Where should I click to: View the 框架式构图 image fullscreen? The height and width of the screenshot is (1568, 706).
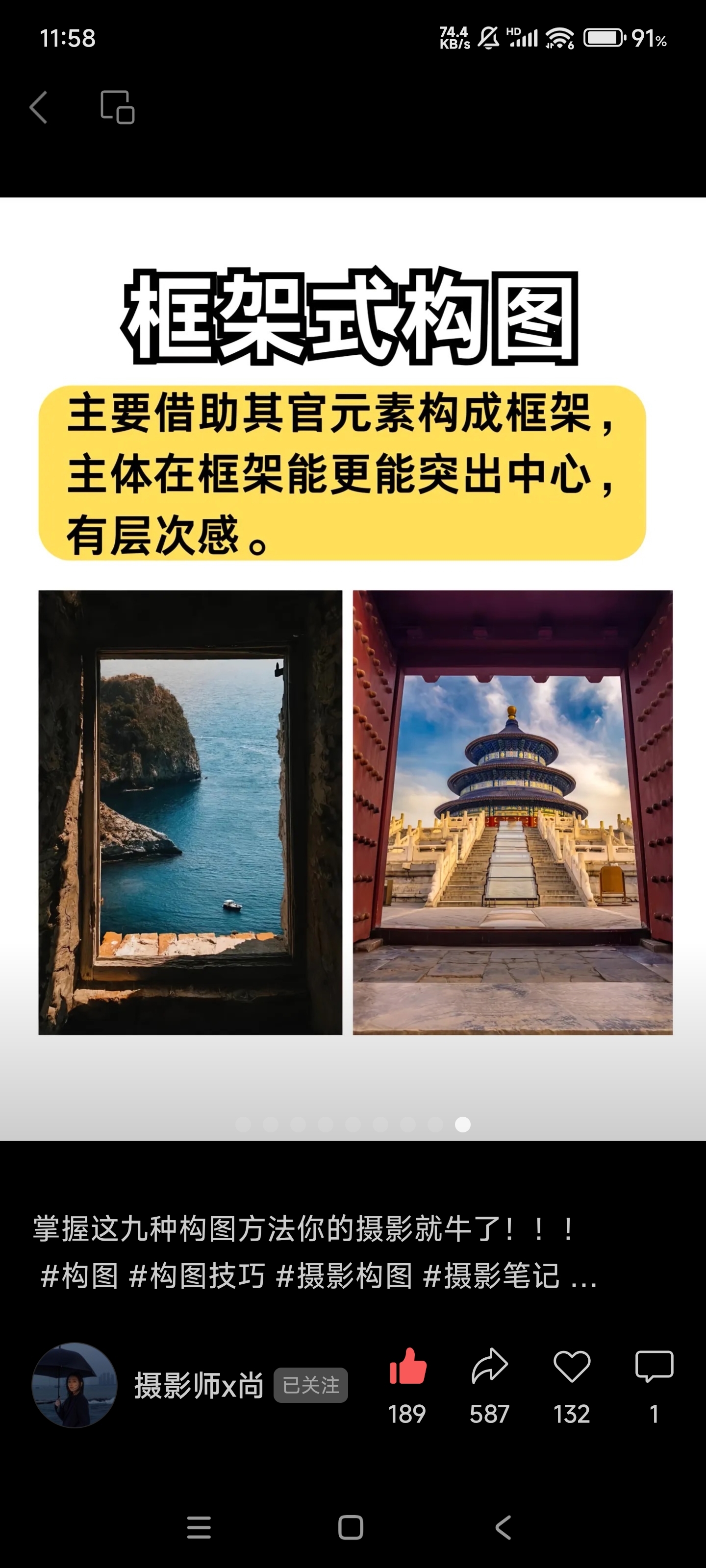tap(353, 668)
